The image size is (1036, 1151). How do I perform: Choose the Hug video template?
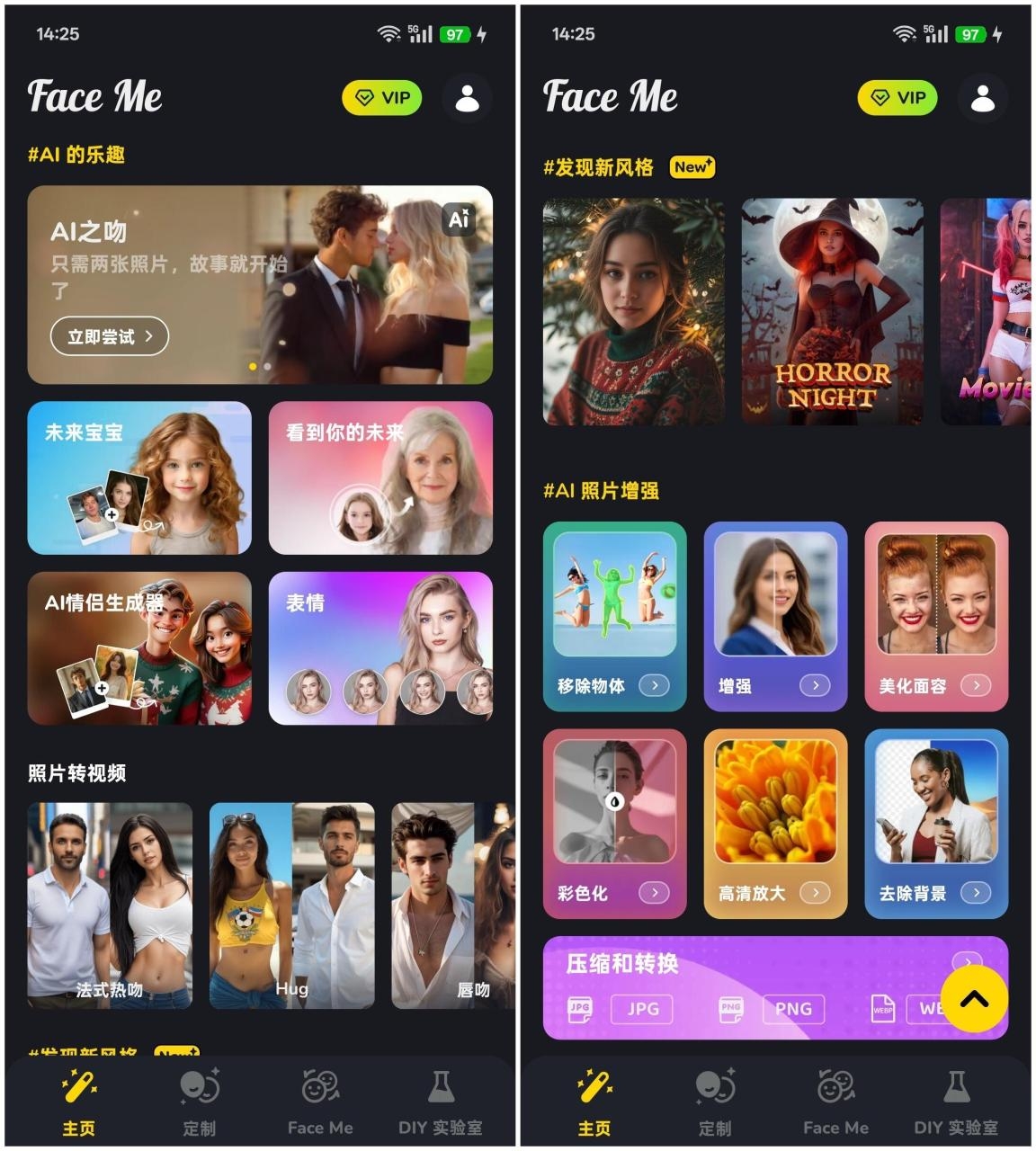291,905
